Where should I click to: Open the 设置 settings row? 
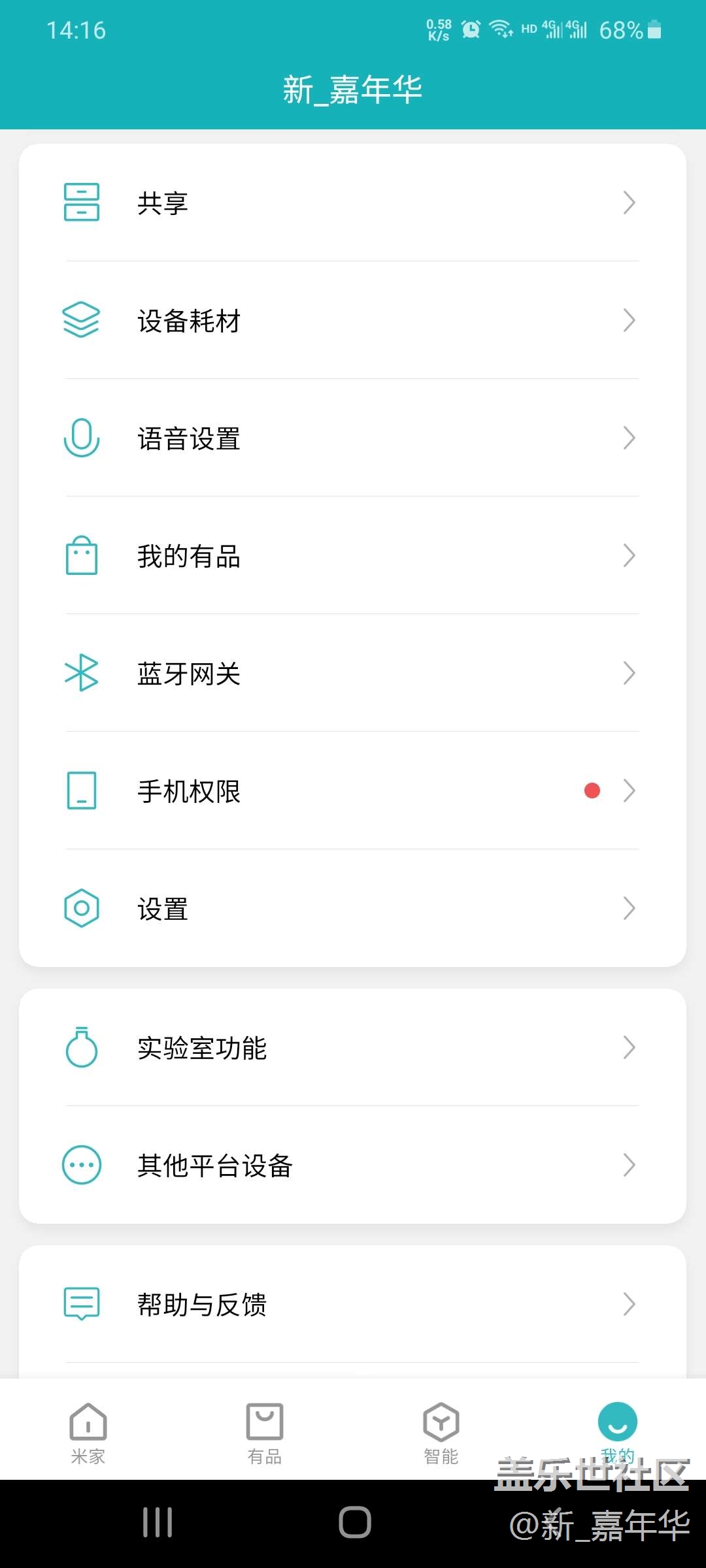tap(352, 908)
